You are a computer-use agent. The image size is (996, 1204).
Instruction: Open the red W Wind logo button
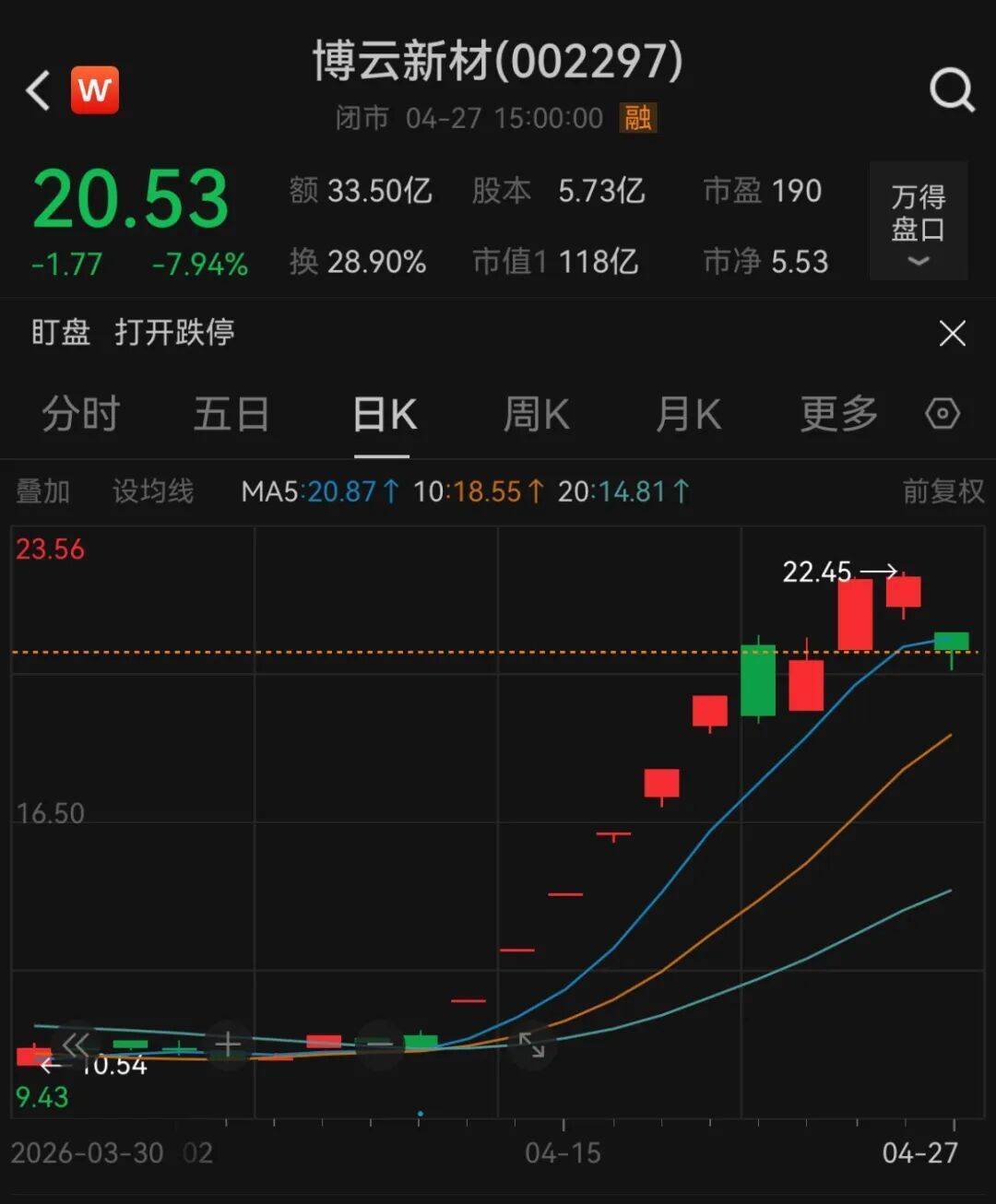(95, 90)
